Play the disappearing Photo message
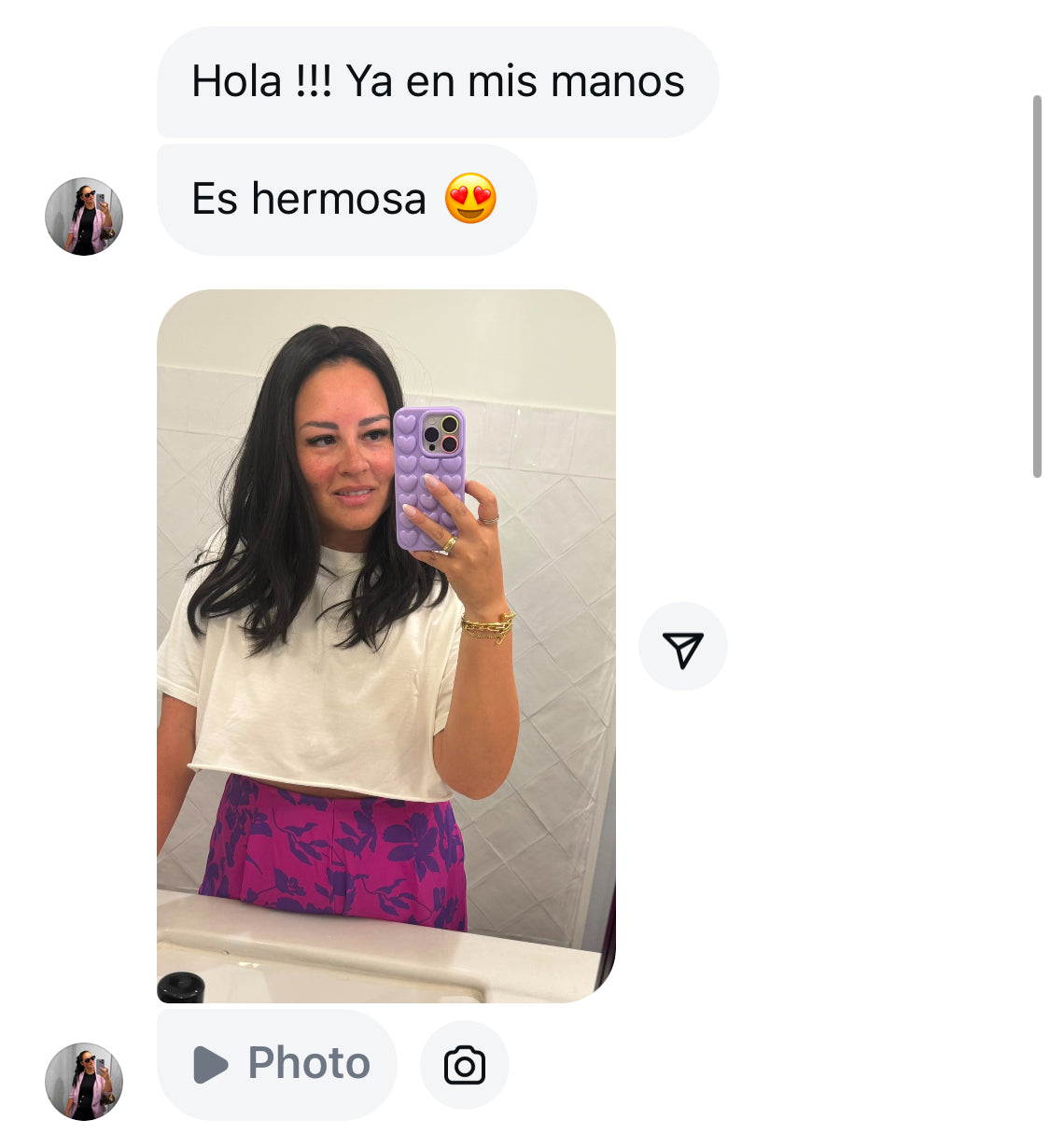1050x1148 pixels. [277, 1064]
